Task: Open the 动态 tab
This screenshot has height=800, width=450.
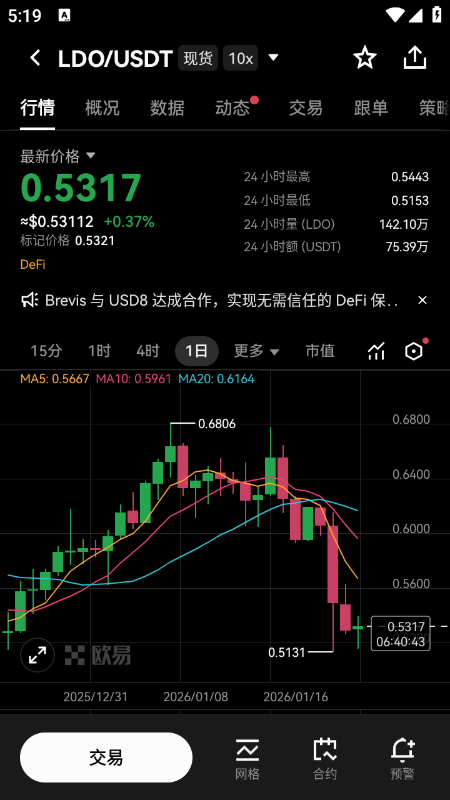Action: (x=233, y=108)
